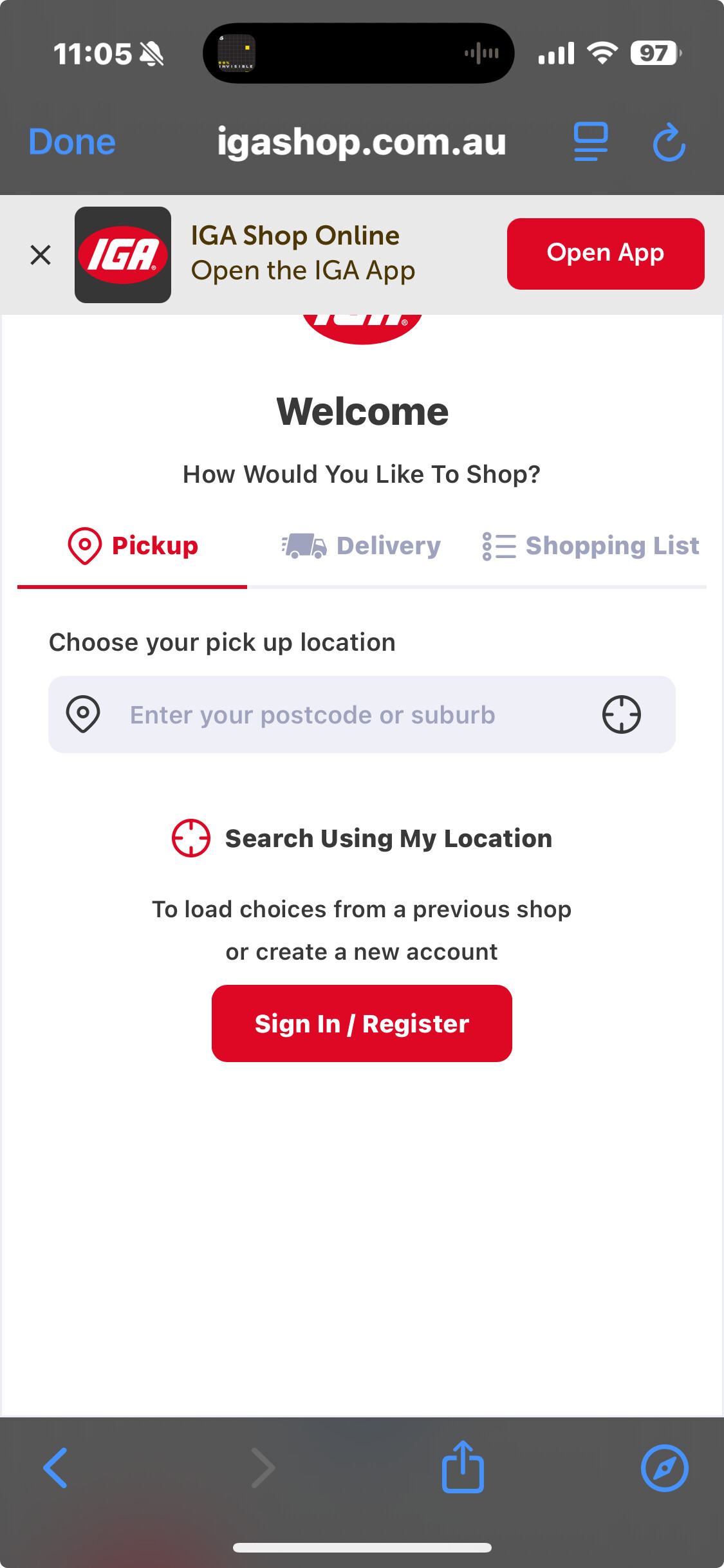Screen dimensions: 724x1568
Task: Go back to the previous page
Action: coord(55,1468)
